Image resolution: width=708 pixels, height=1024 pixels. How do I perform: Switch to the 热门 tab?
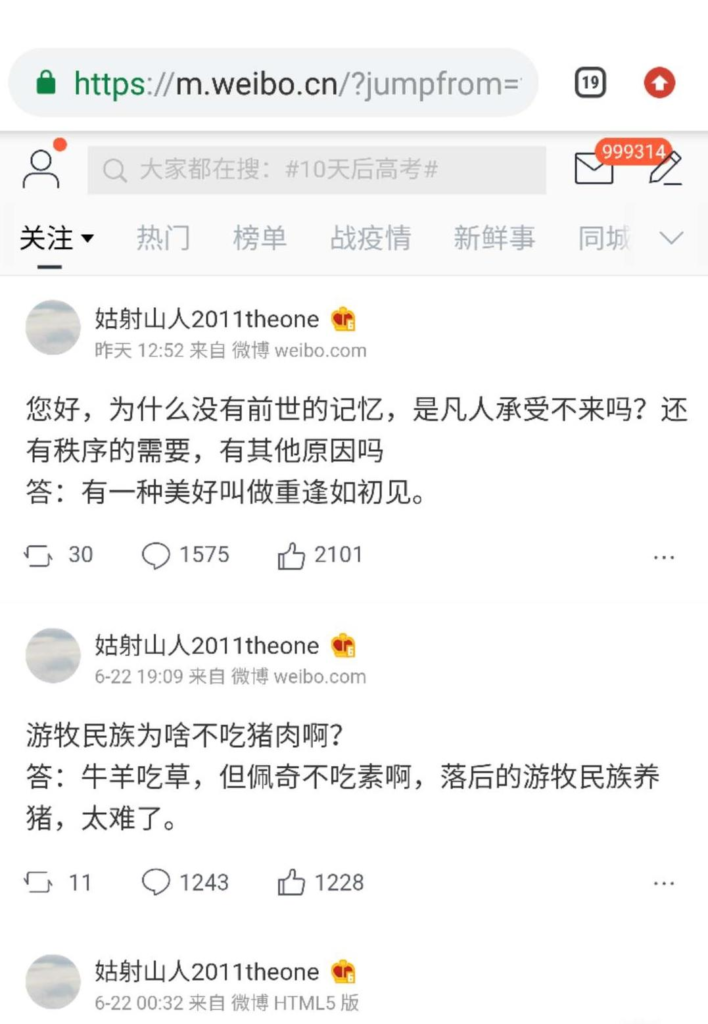(163, 238)
